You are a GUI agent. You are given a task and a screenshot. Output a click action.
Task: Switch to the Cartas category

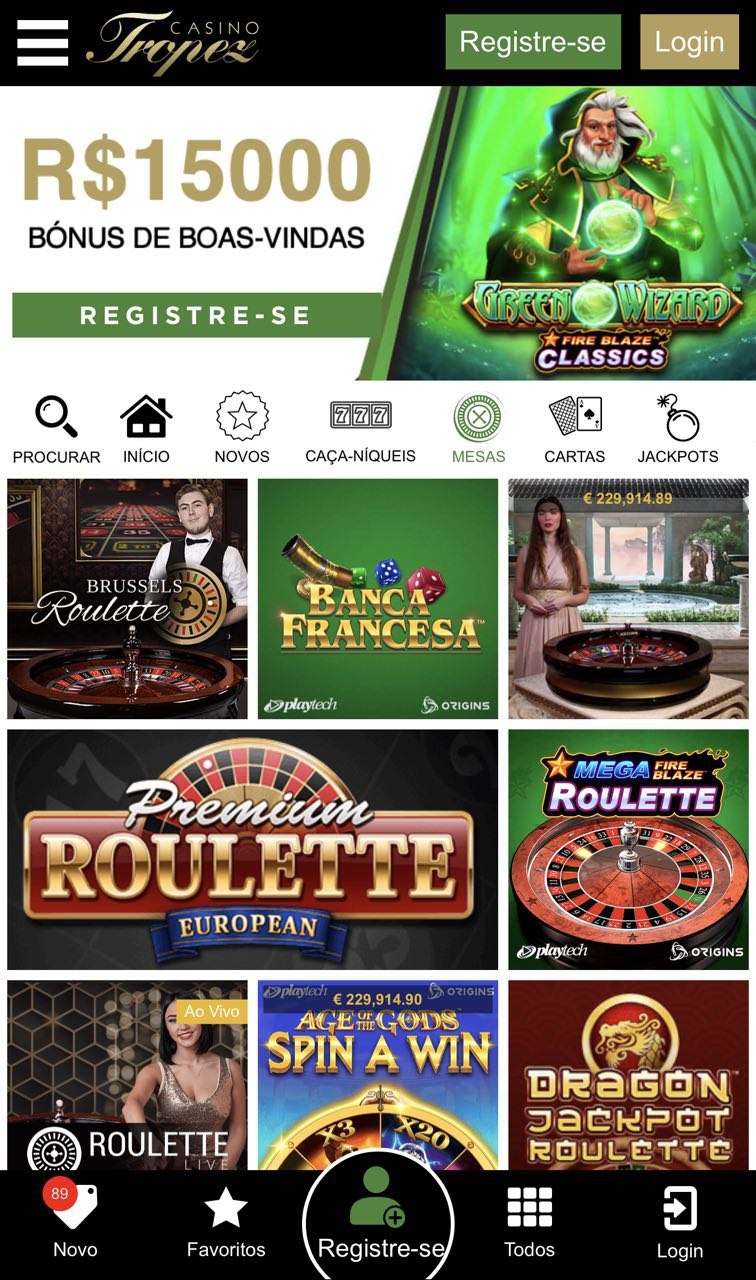[574, 429]
